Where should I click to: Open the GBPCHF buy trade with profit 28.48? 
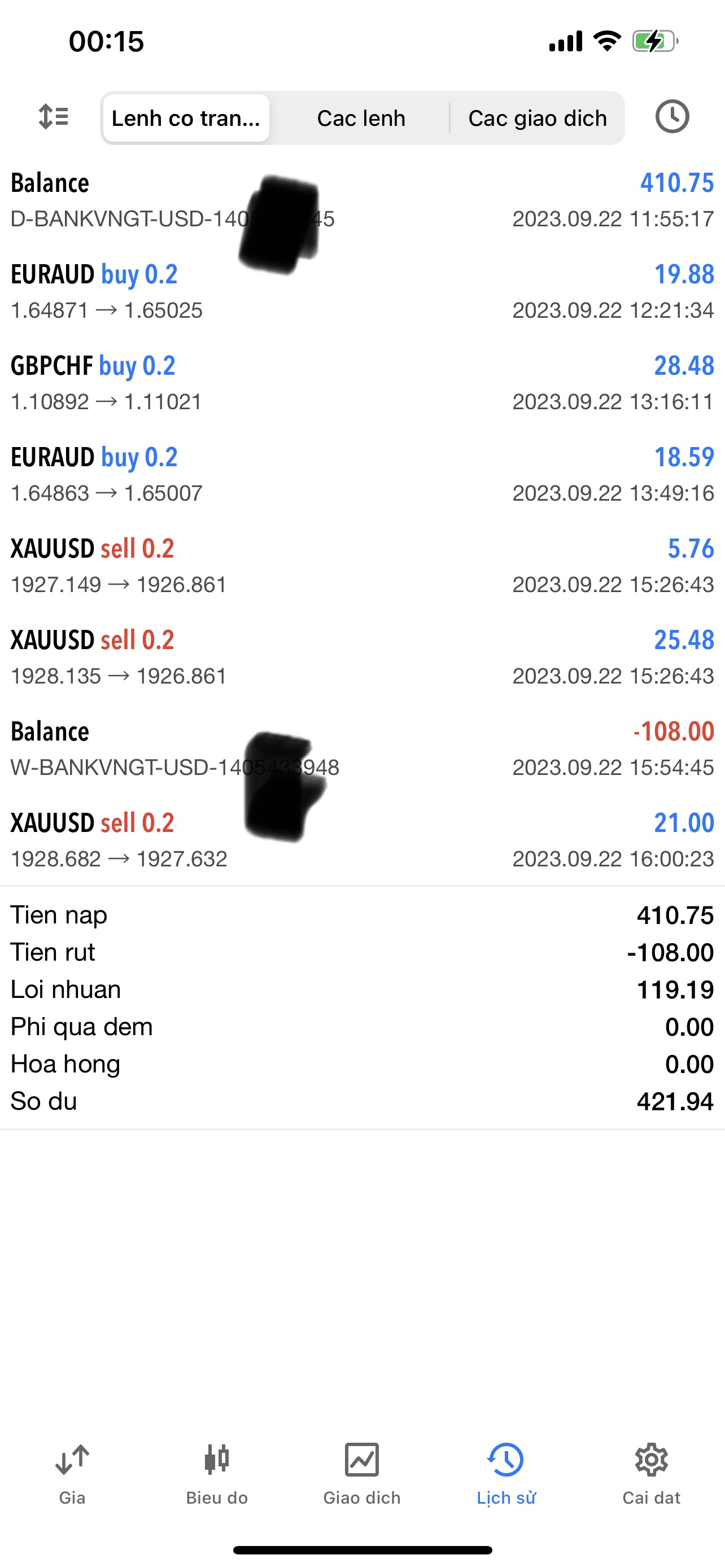(x=362, y=383)
